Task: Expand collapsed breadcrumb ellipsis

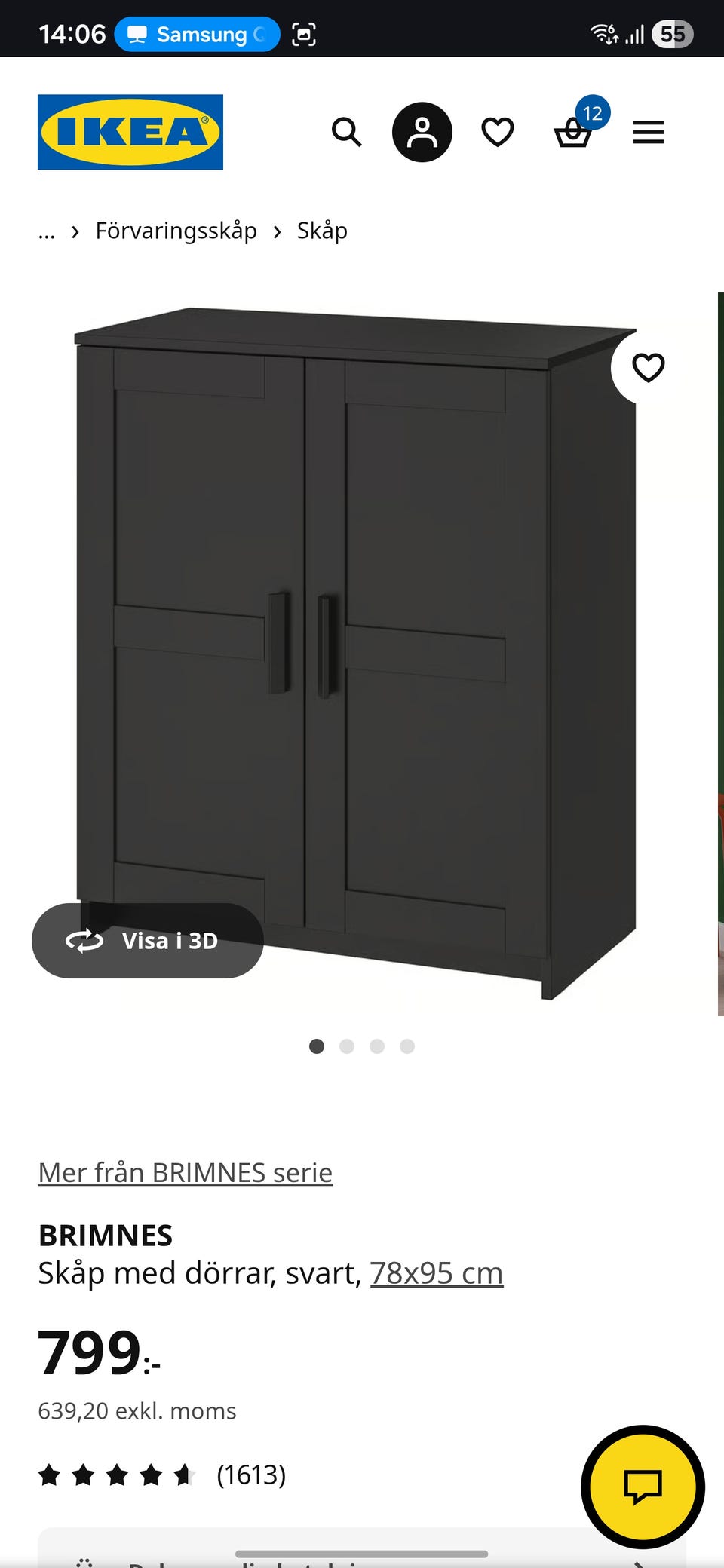Action: coord(47,232)
